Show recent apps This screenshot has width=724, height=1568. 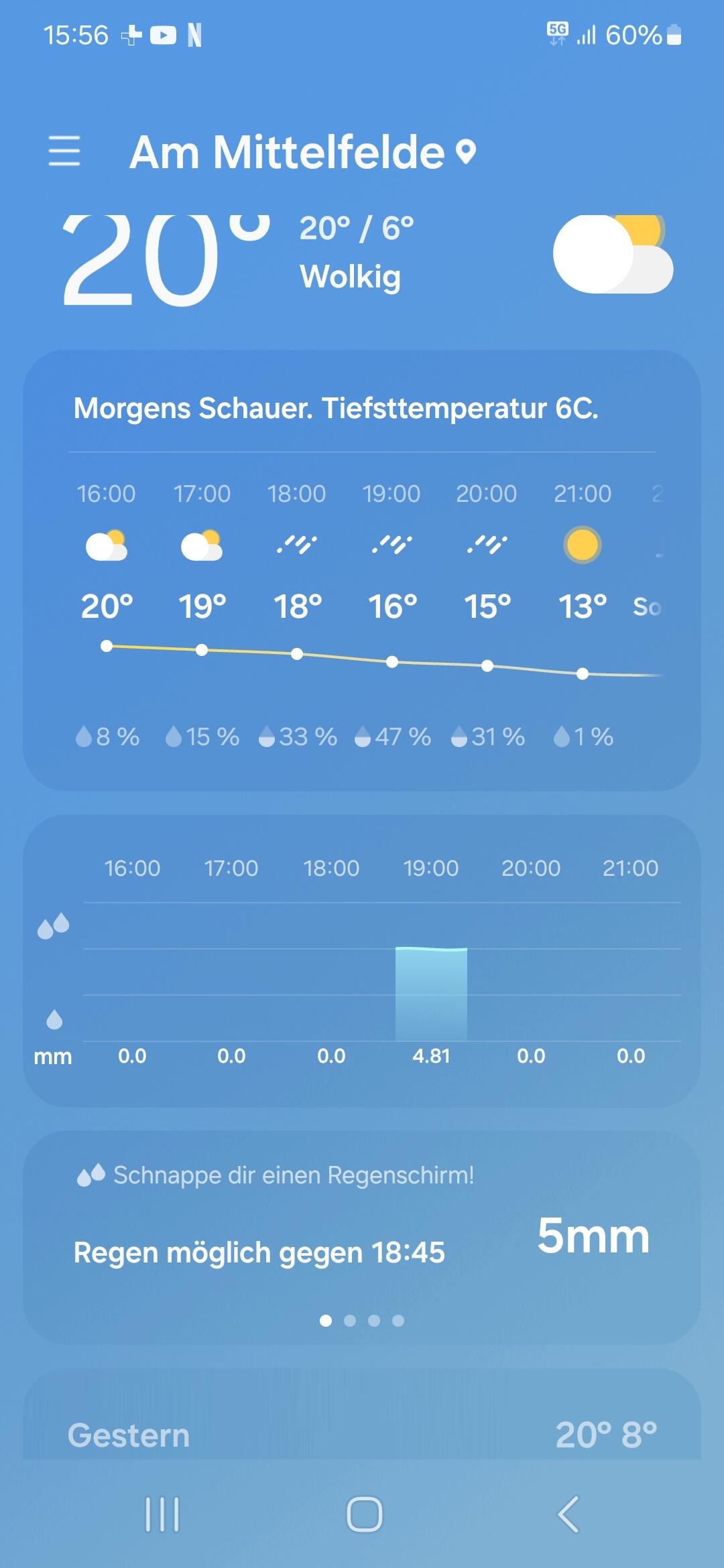point(162,1514)
